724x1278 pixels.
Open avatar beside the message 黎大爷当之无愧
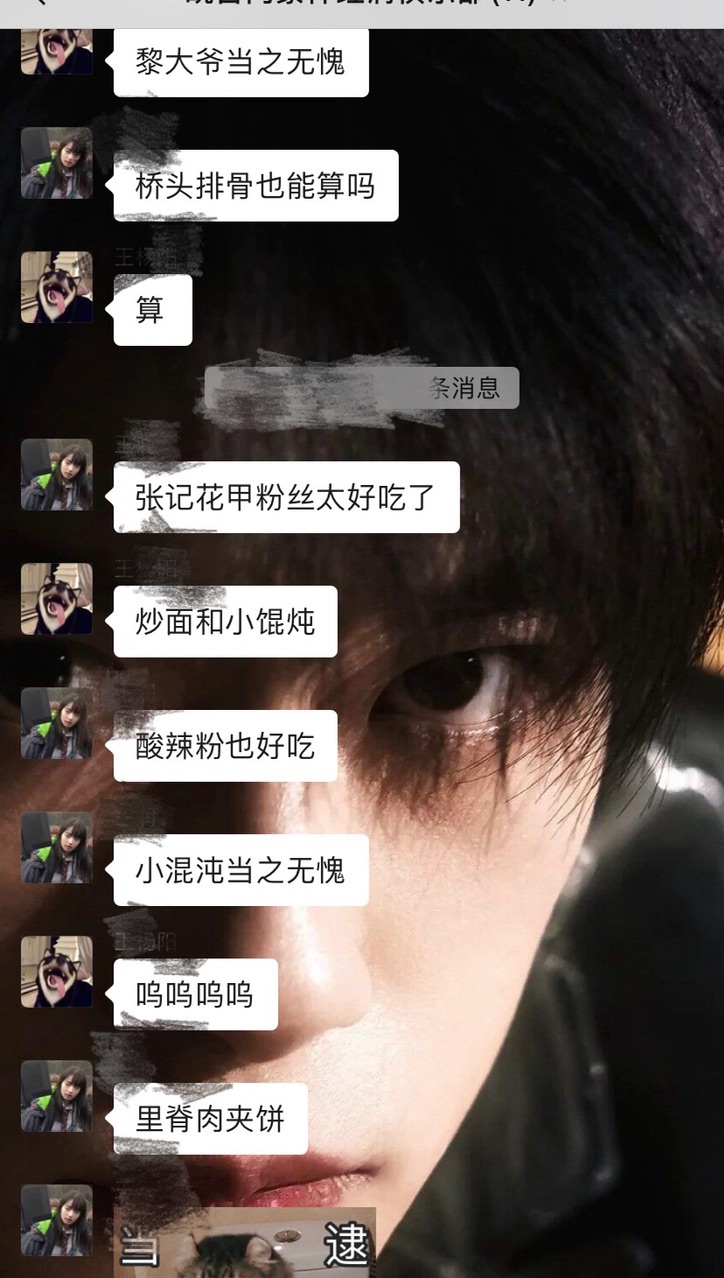[x=57, y=52]
